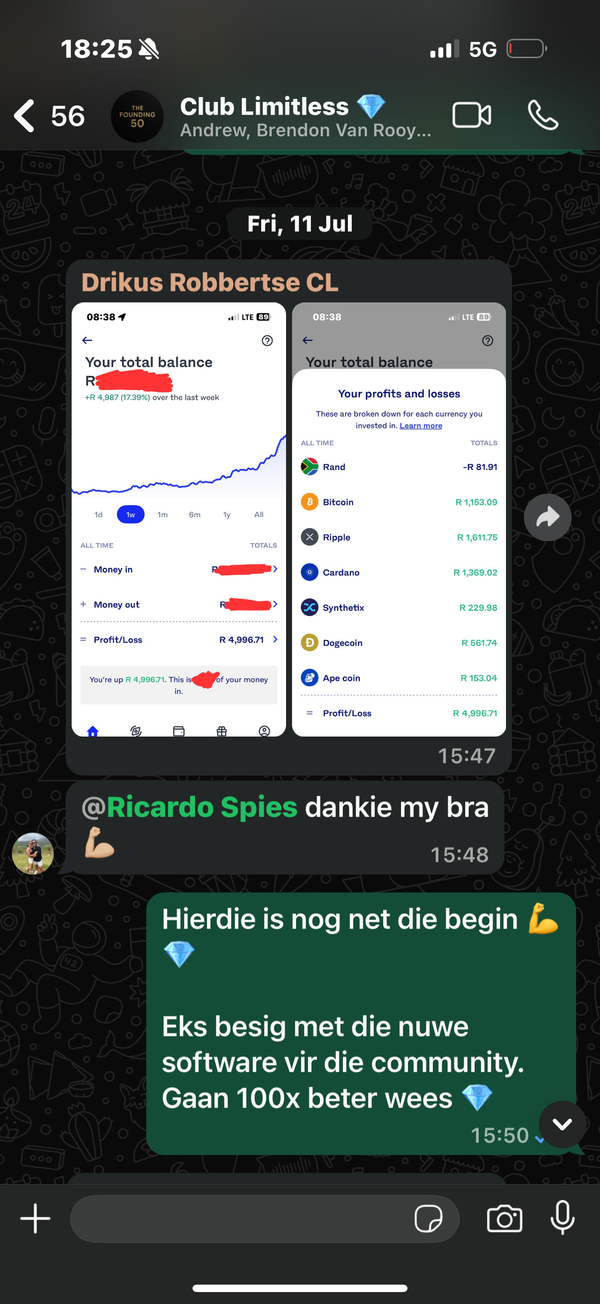
Task: Open the profits and losses screenshot image
Action: [x=399, y=519]
